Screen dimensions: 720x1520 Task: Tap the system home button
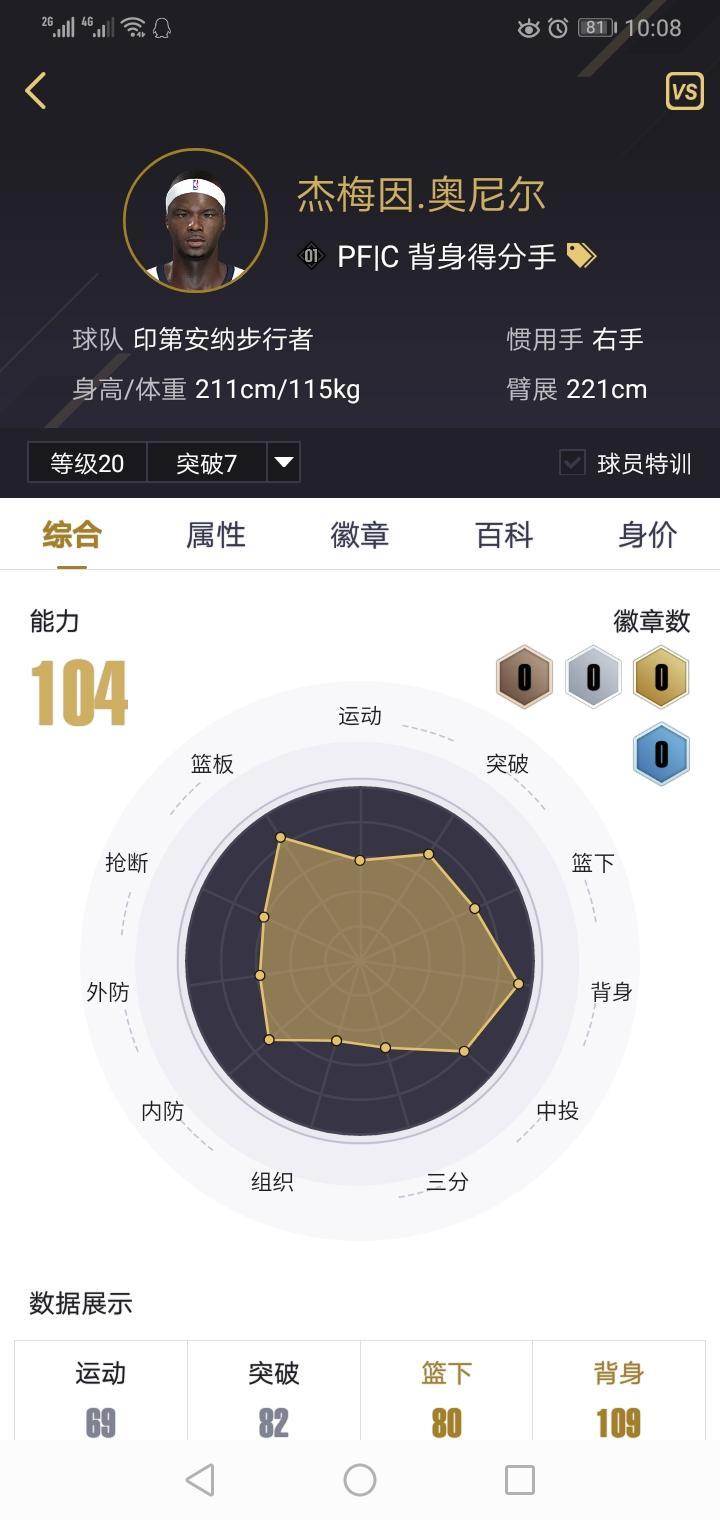pyautogui.click(x=360, y=1480)
